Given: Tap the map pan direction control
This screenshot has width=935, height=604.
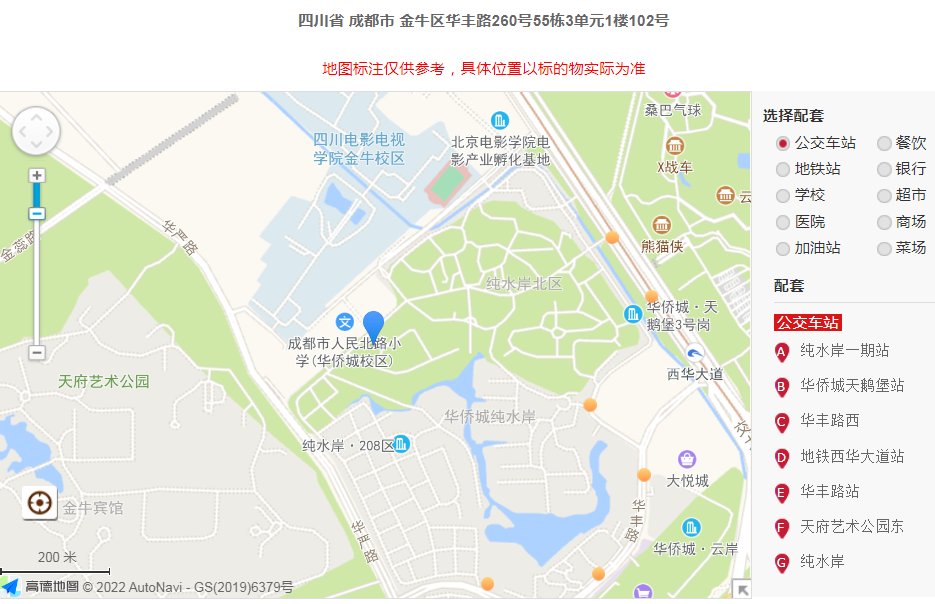Looking at the screenshot, I should pyautogui.click(x=37, y=131).
